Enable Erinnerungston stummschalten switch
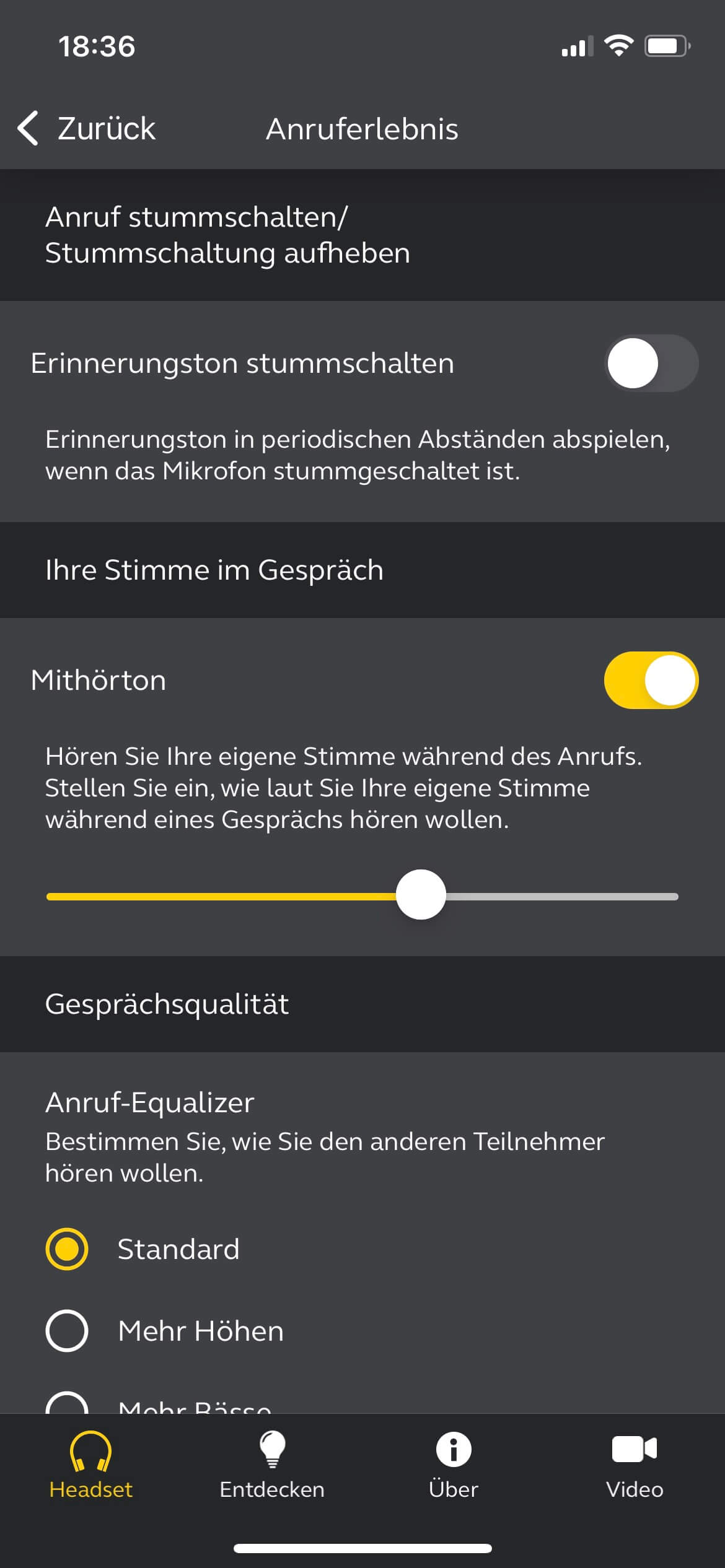The width and height of the screenshot is (725, 1568). pos(651,363)
